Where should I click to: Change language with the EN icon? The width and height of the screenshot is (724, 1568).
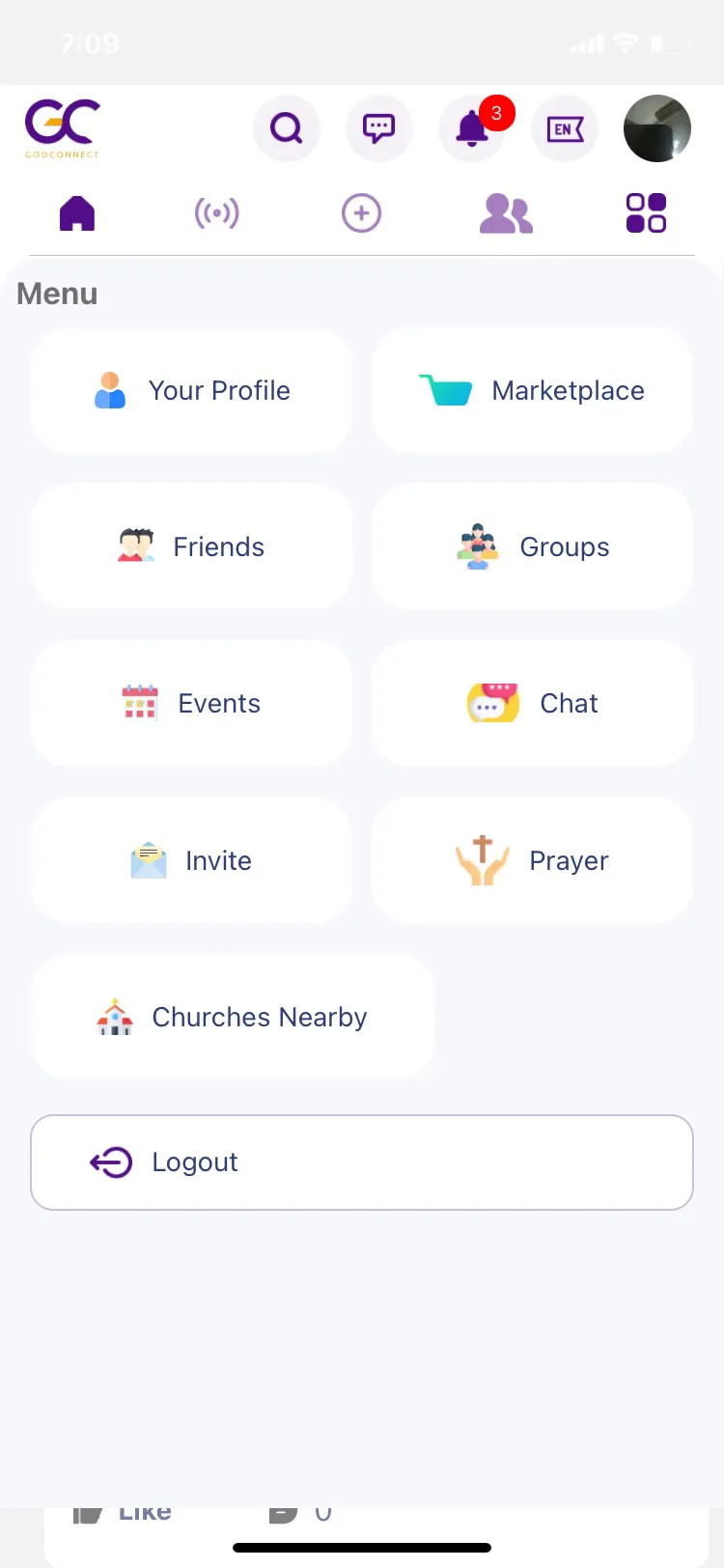click(565, 128)
